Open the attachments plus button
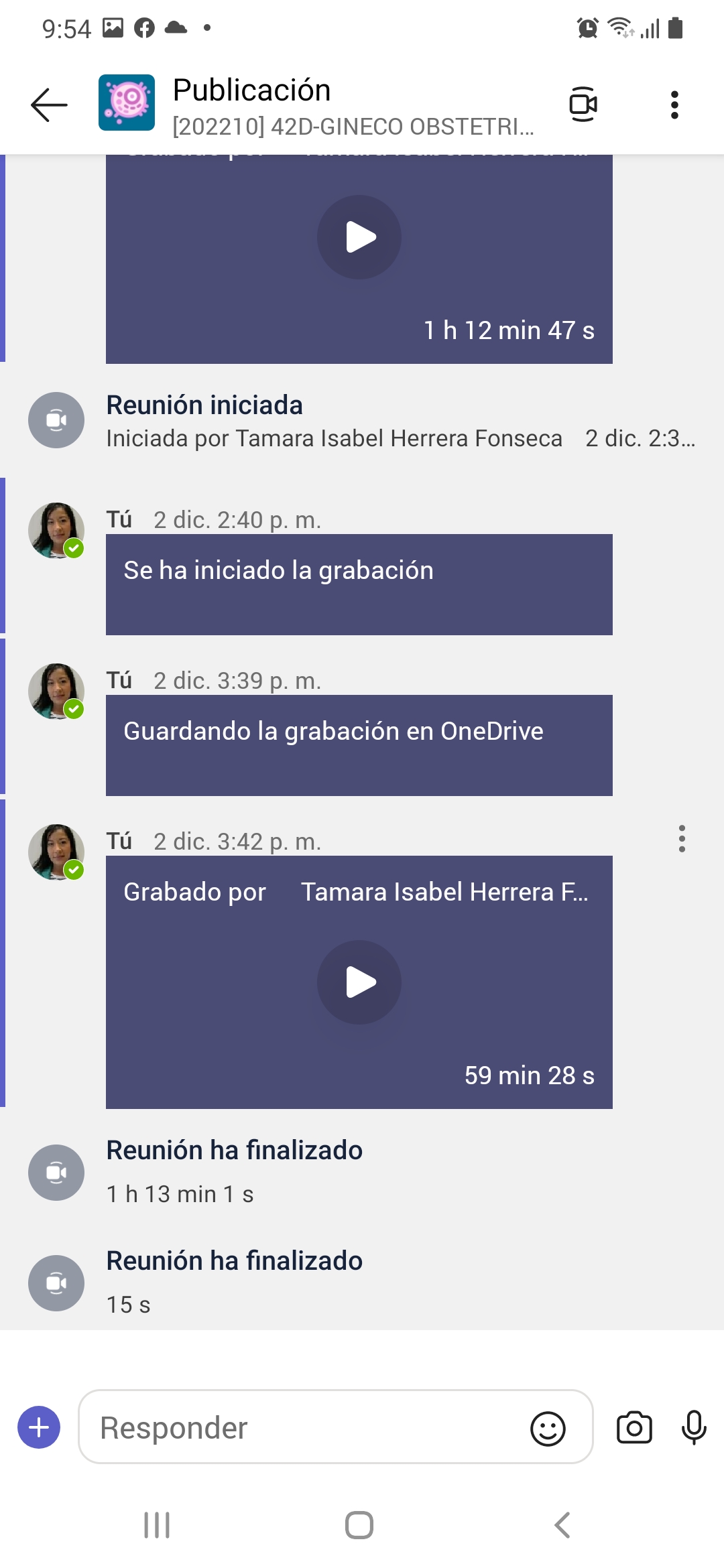This screenshot has width=724, height=1568. click(39, 1427)
